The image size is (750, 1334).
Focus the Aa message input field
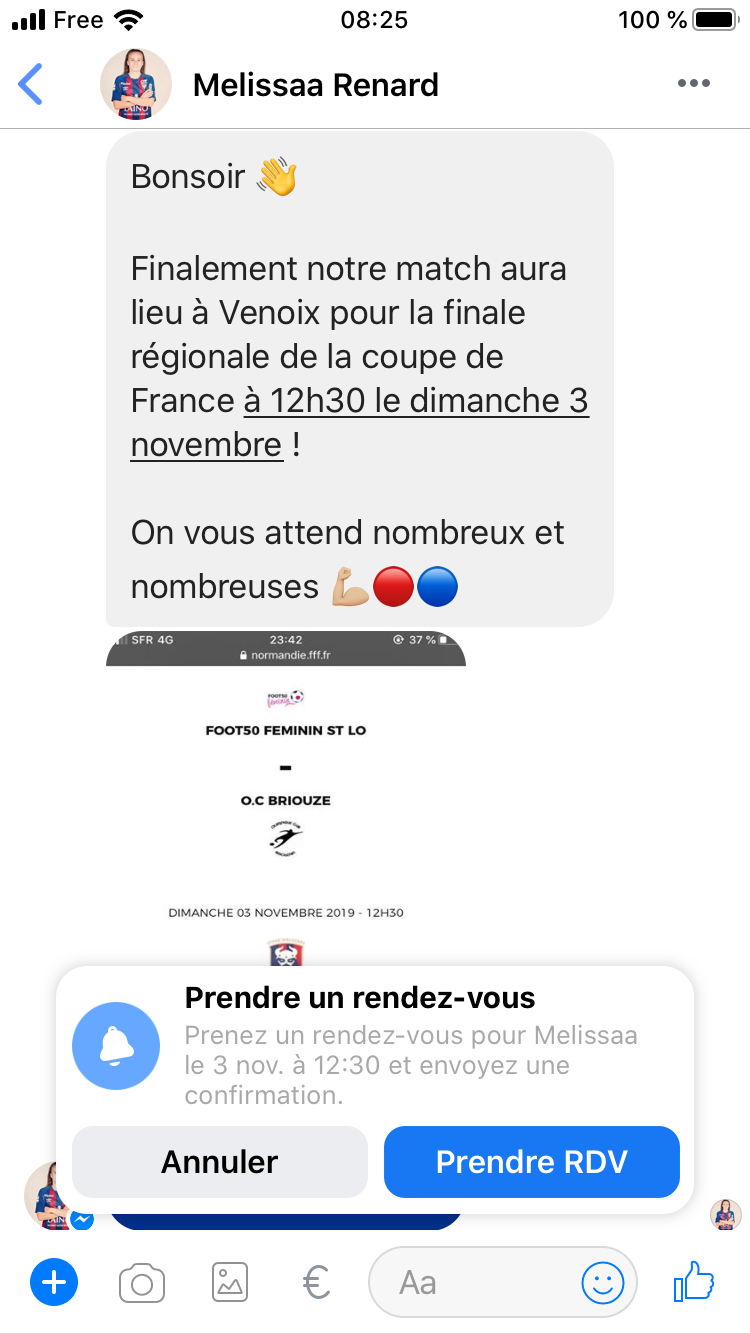click(x=470, y=1282)
